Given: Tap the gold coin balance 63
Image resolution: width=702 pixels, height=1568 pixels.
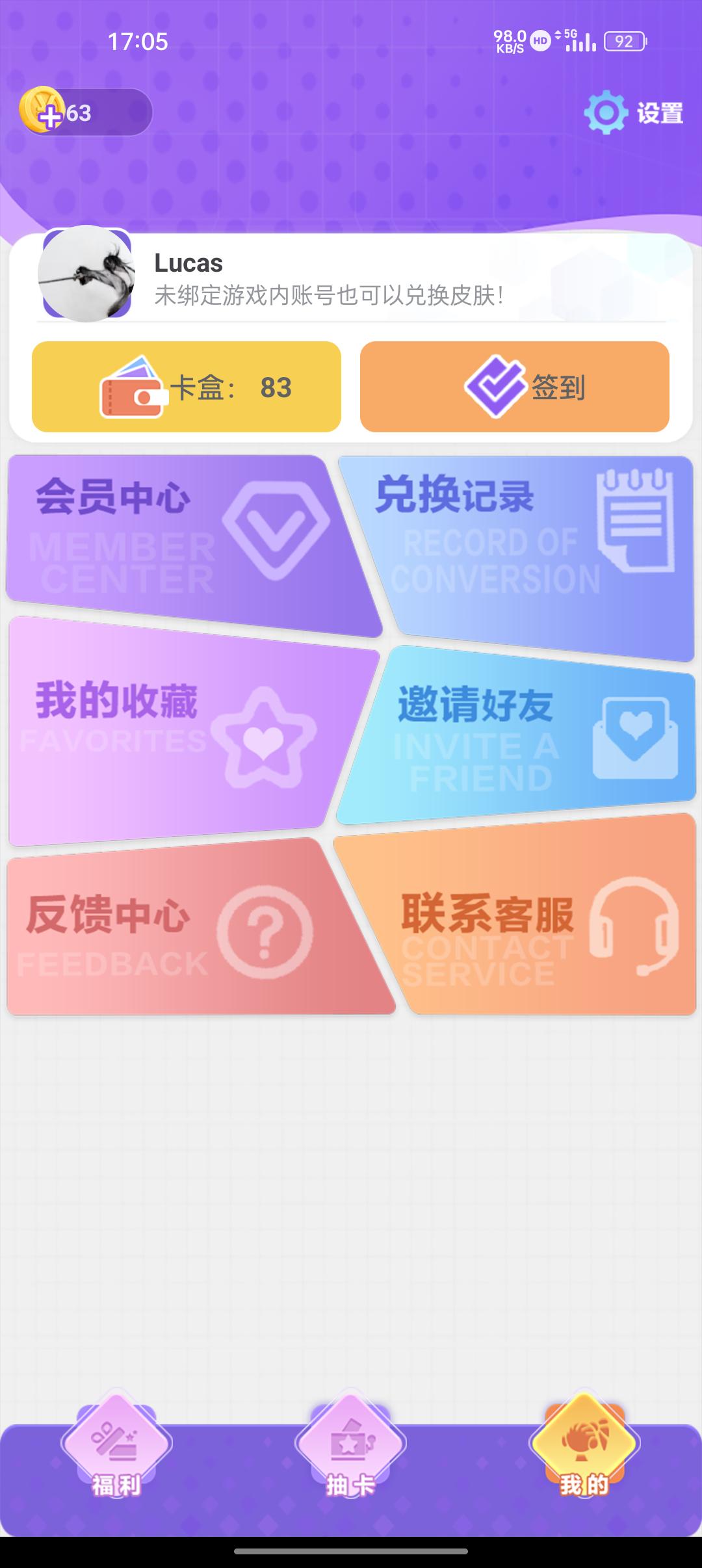Looking at the screenshot, I should pos(86,112).
